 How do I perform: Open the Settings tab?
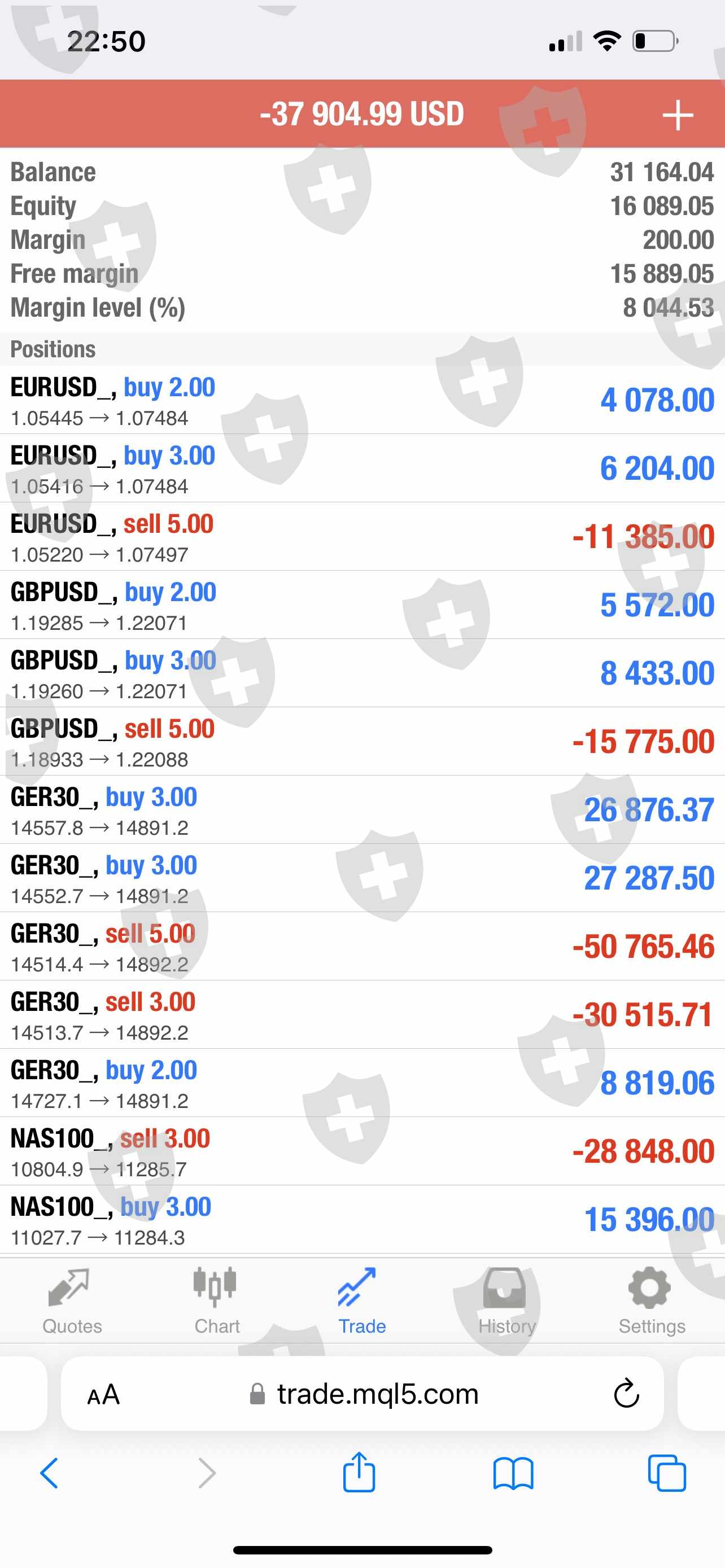point(652,1302)
